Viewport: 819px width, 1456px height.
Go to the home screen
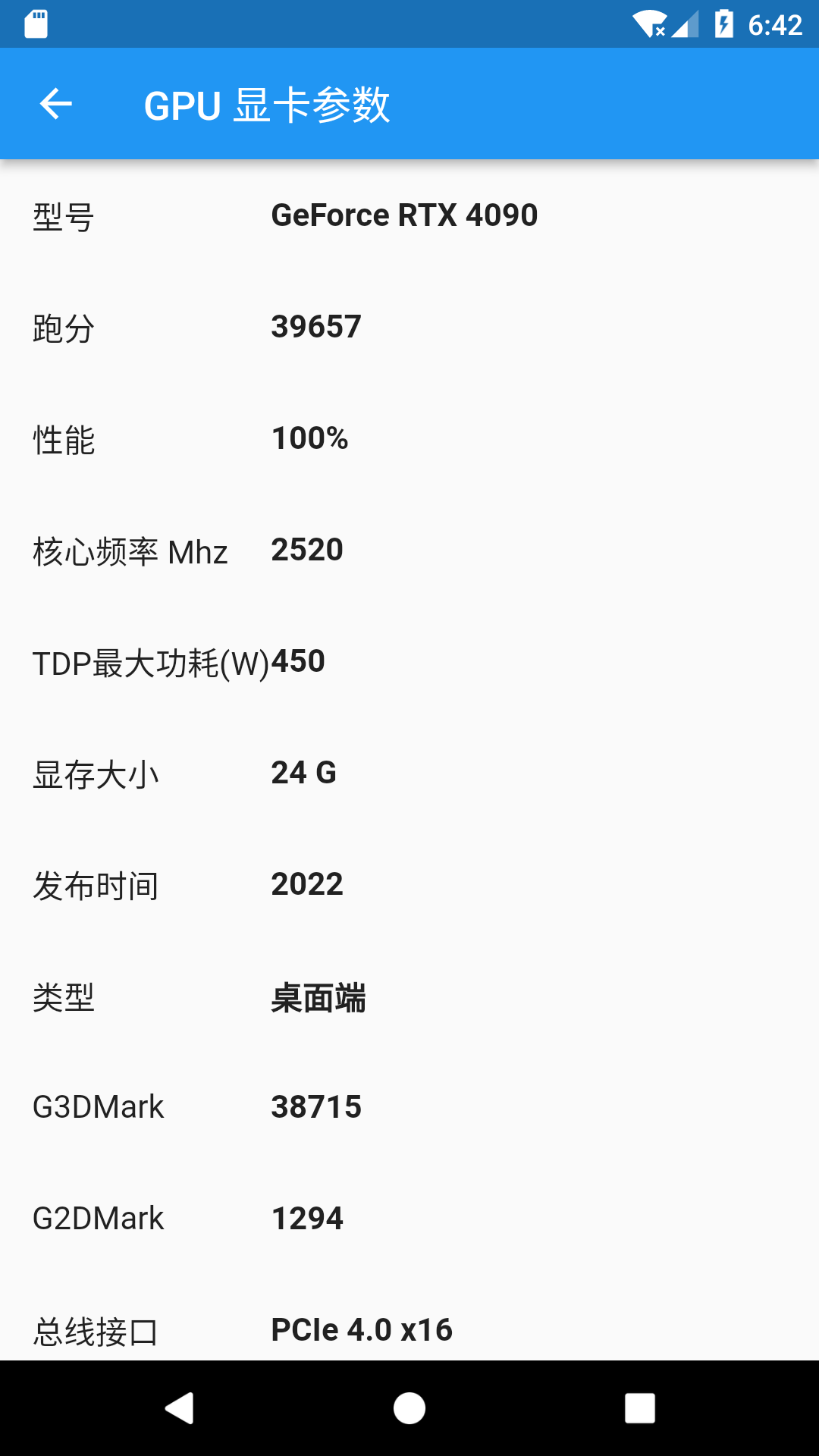(409, 1408)
